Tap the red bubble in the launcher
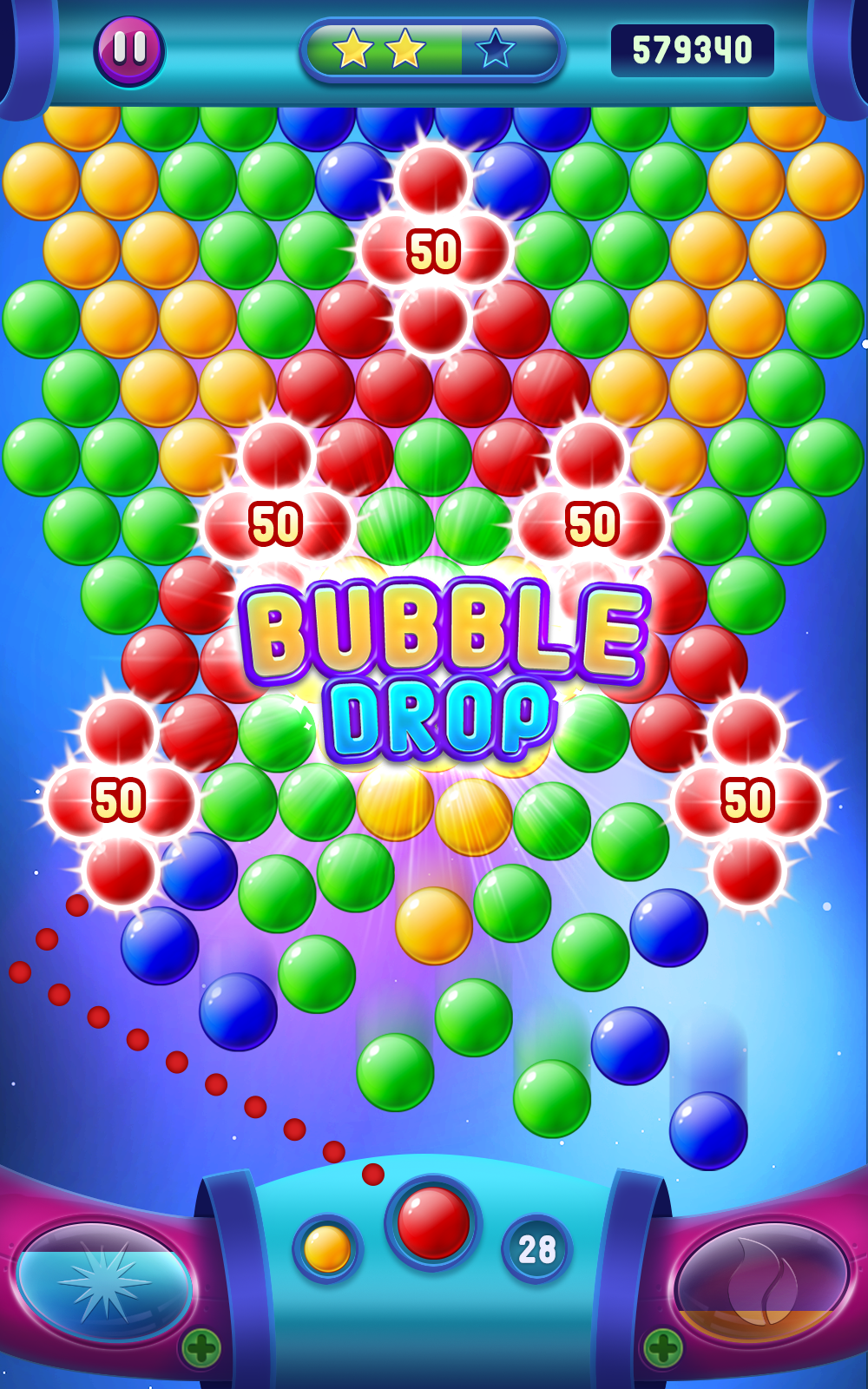 [x=433, y=1222]
